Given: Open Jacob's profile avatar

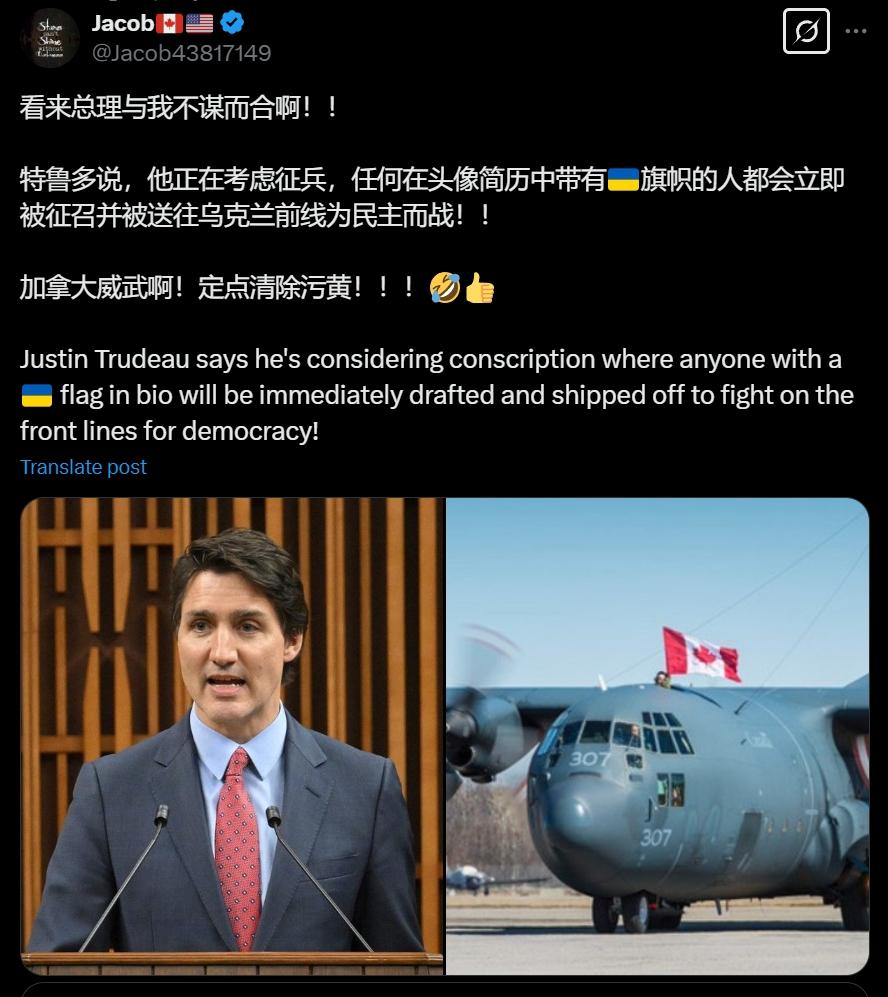Looking at the screenshot, I should [x=49, y=37].
